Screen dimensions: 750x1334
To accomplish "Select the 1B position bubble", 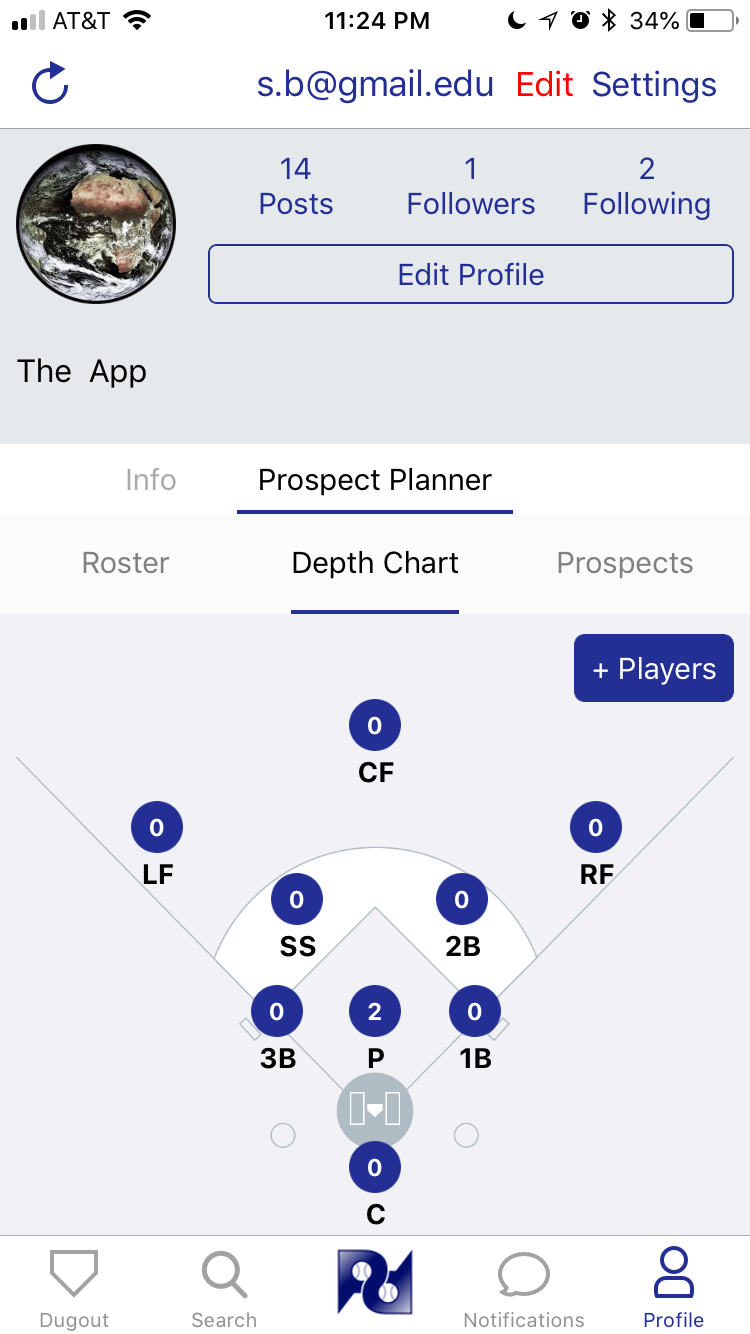I will (475, 1012).
